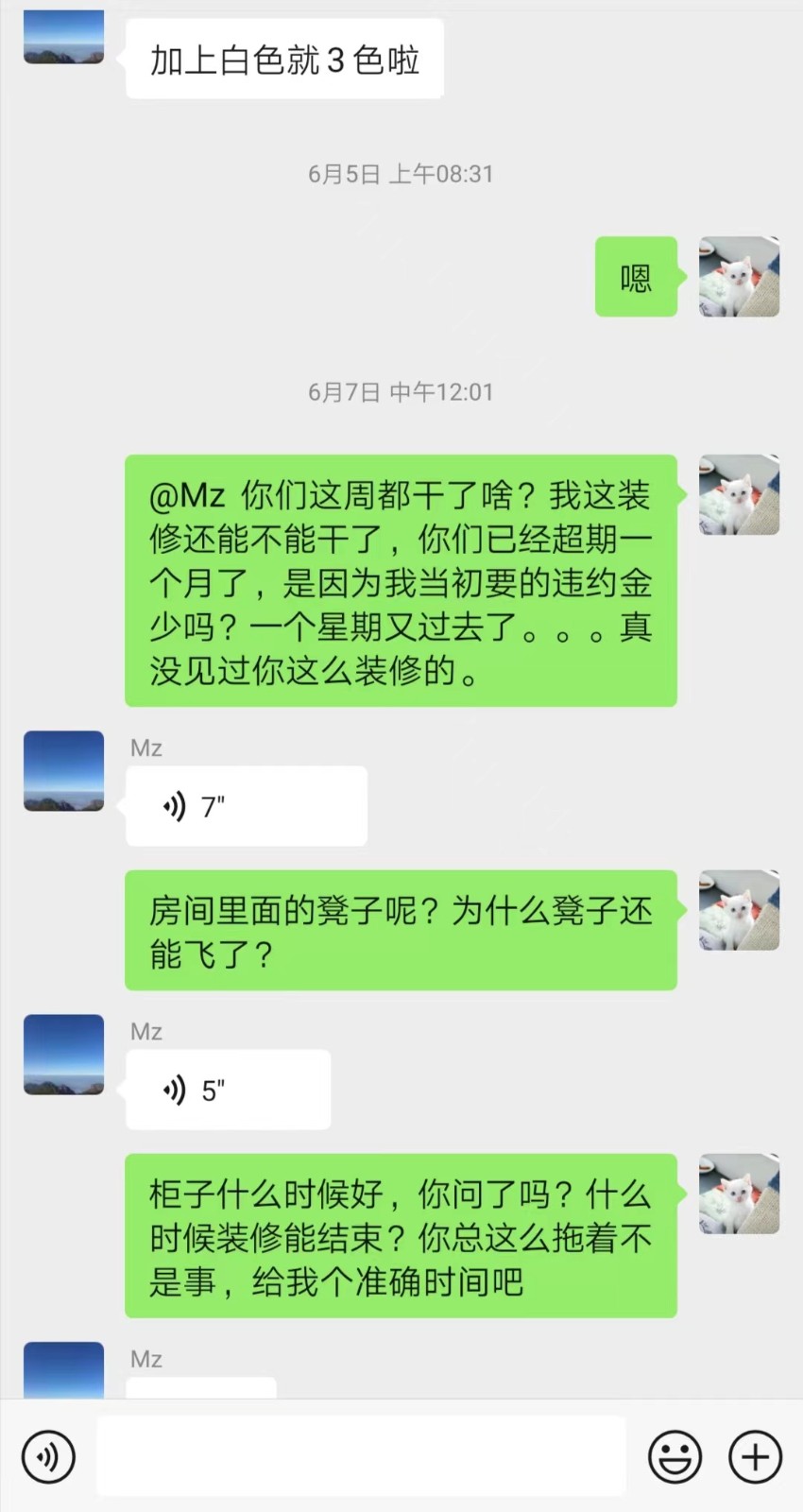
Task: Tap the message text input field
Action: click(361, 1456)
